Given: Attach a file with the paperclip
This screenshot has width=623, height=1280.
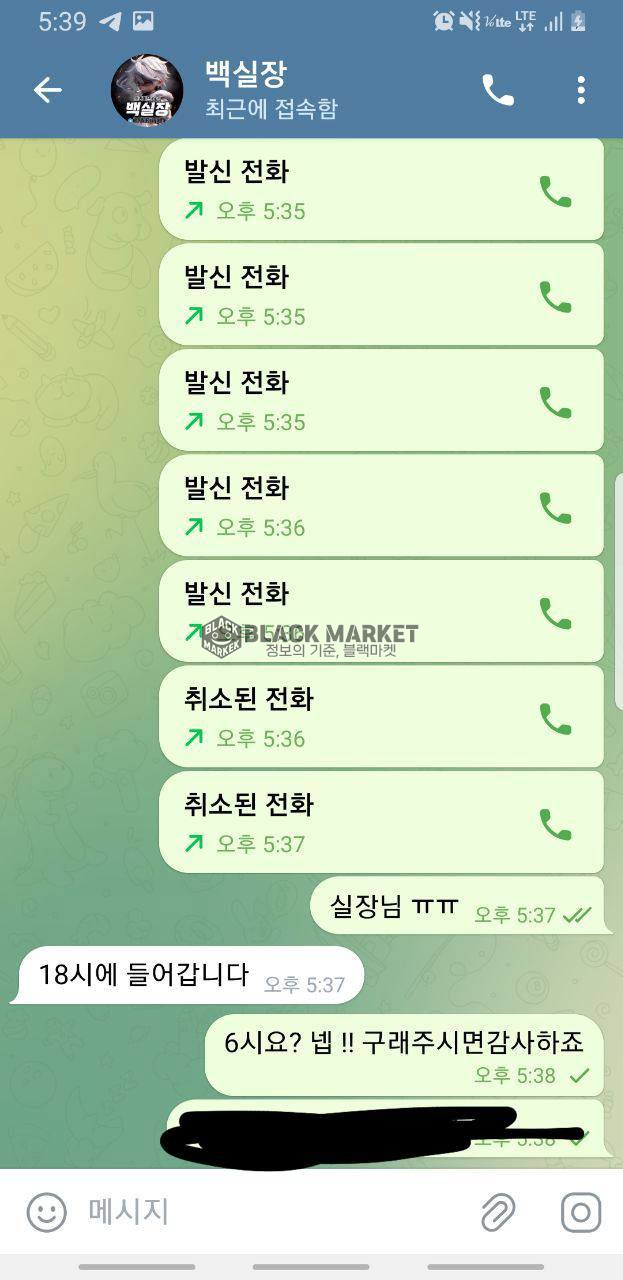Looking at the screenshot, I should coord(498,1213).
